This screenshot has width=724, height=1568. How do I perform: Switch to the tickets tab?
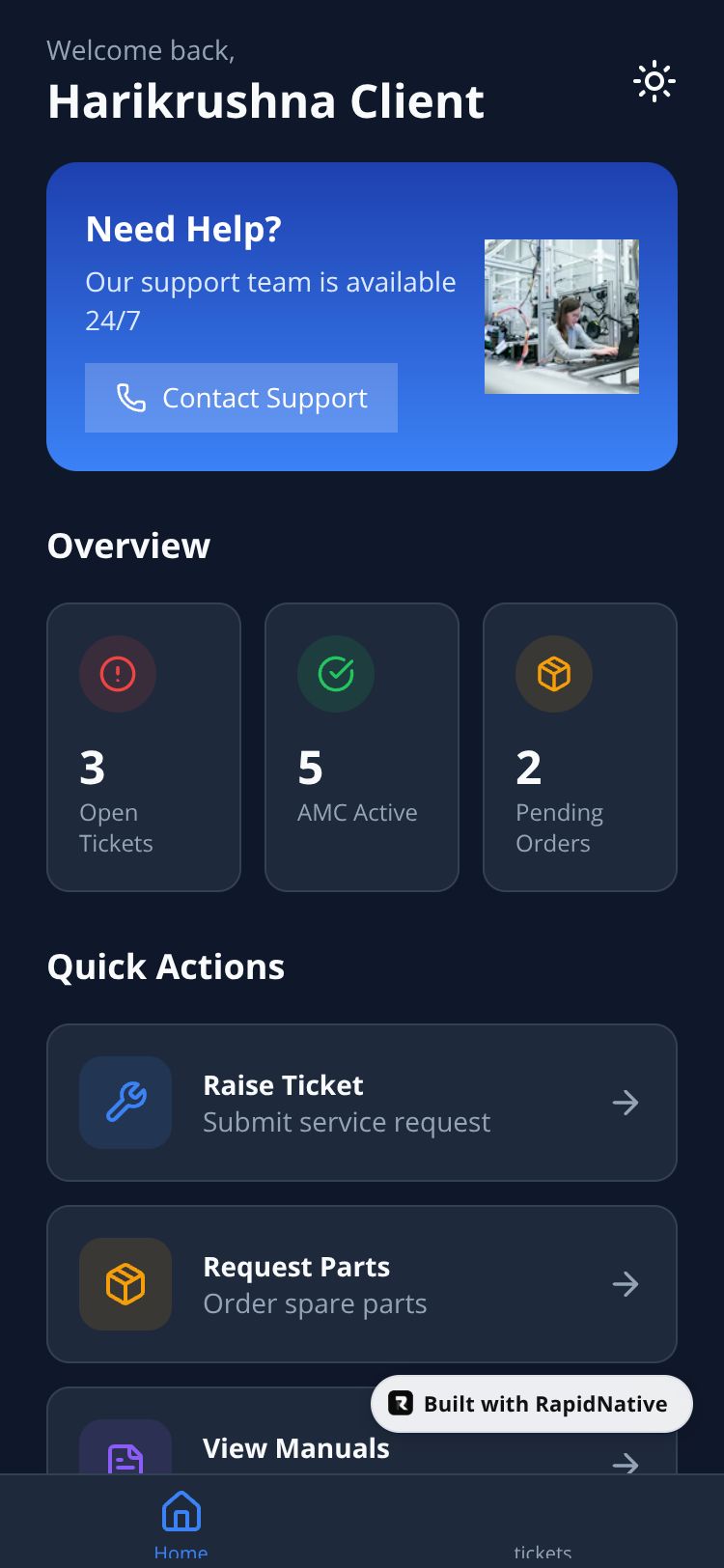pos(543,1535)
